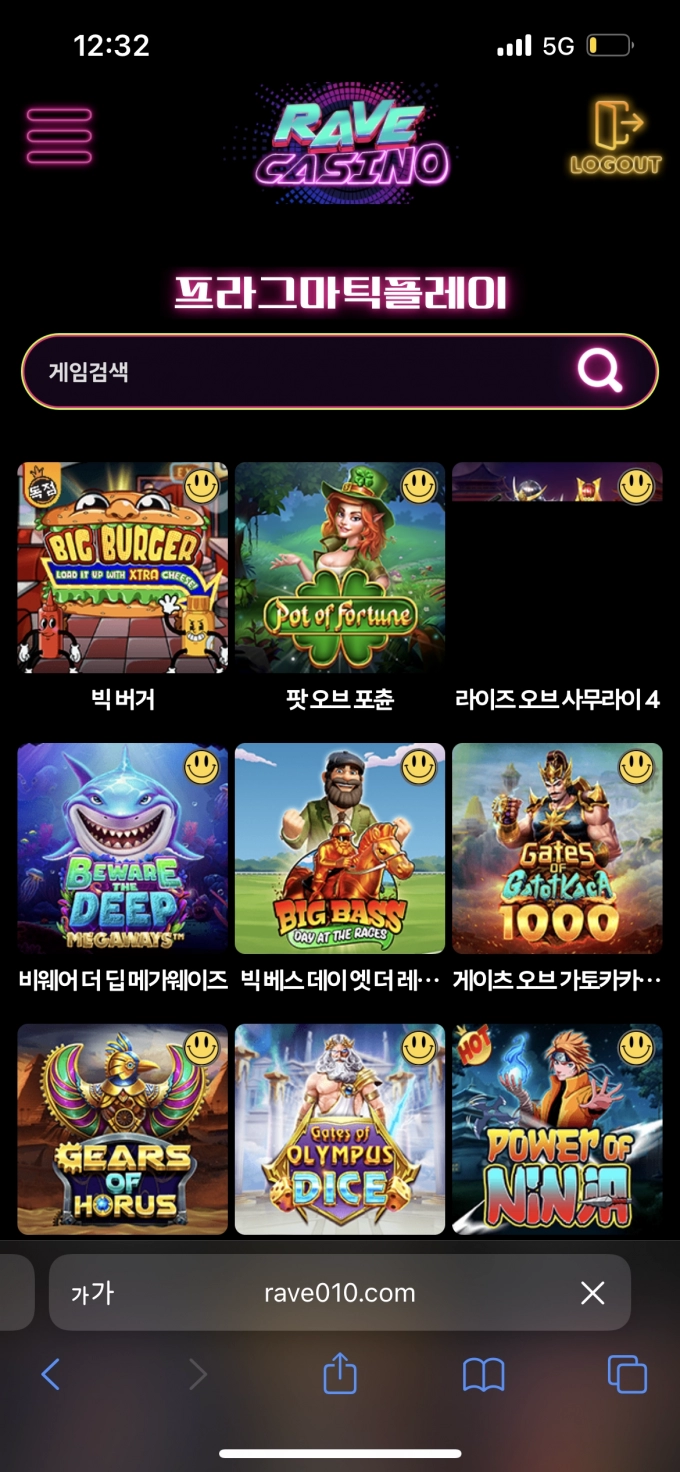The height and width of the screenshot is (1472, 680).
Task: Open the Power of Ninja game
Action: [x=557, y=1128]
